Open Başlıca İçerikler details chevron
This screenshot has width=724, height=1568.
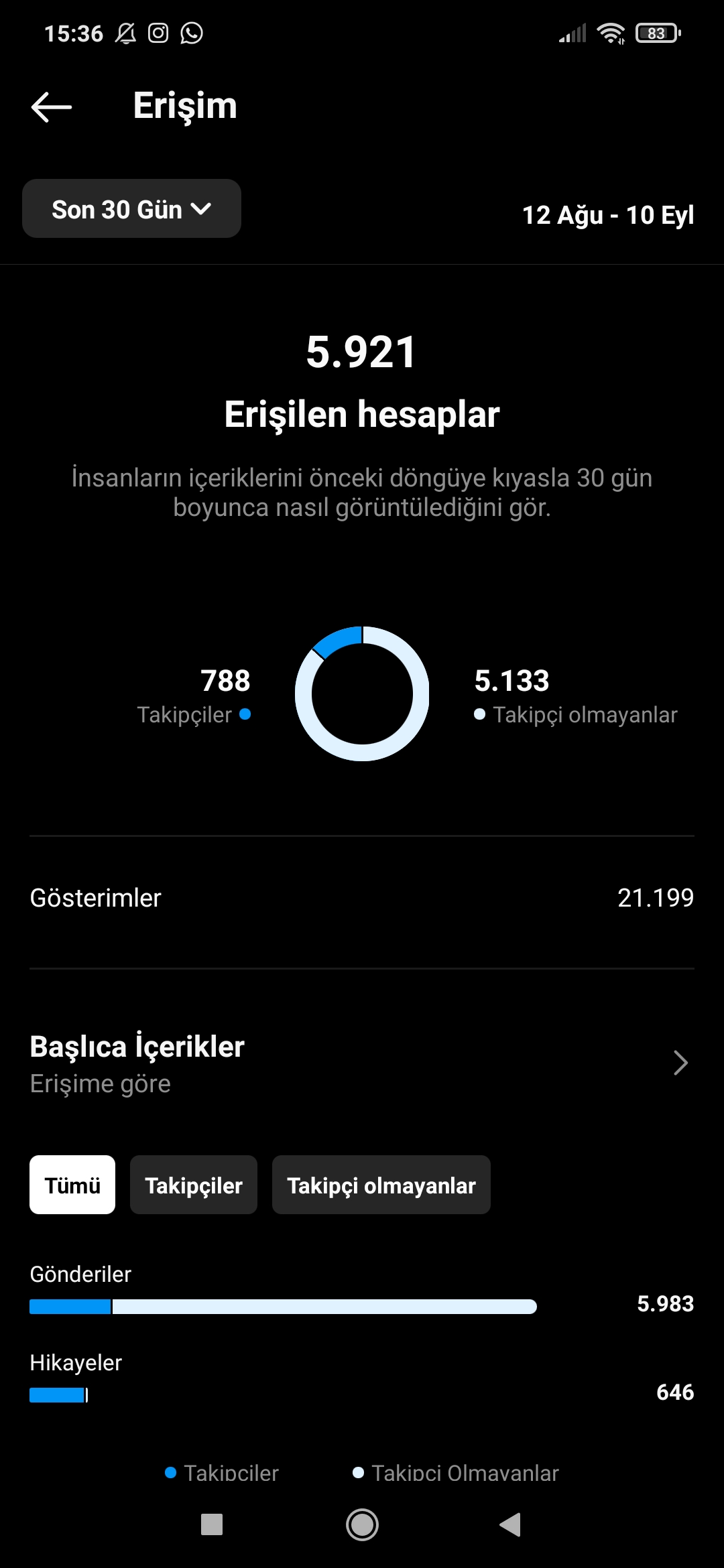[x=680, y=1063]
